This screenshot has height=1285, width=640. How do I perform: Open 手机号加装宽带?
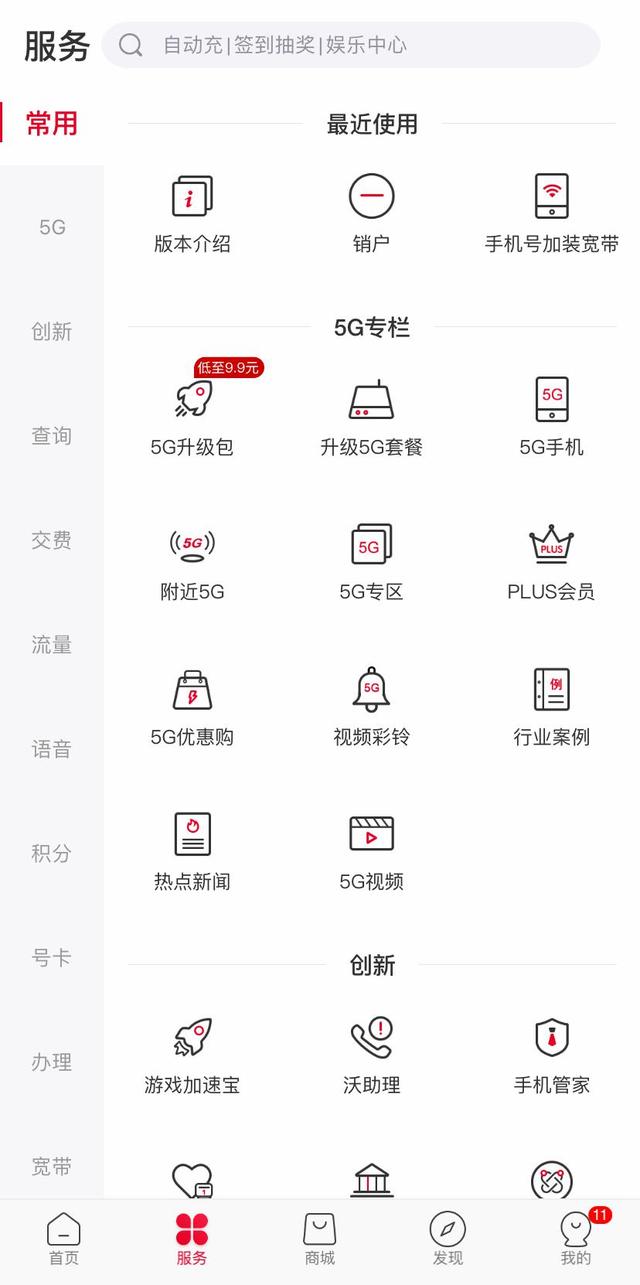(552, 214)
